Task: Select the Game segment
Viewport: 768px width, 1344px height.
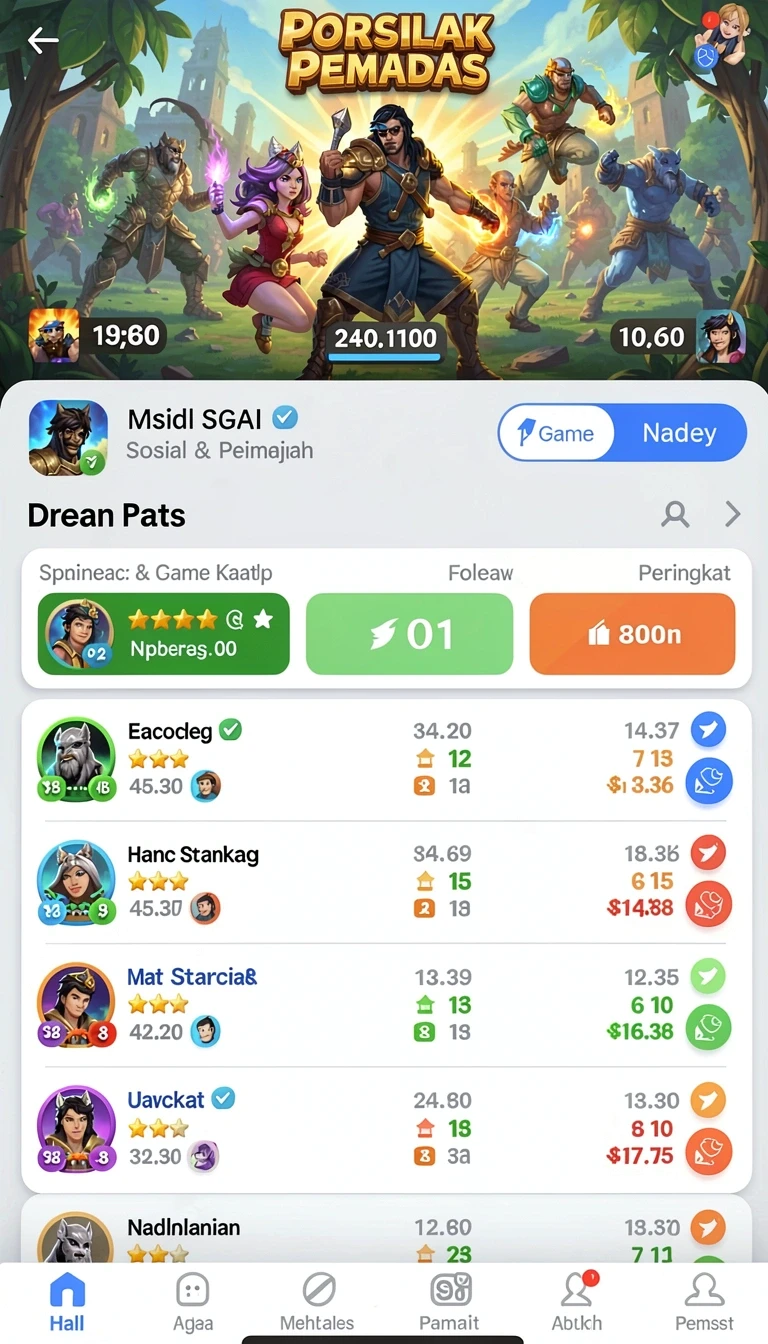Action: [556, 433]
